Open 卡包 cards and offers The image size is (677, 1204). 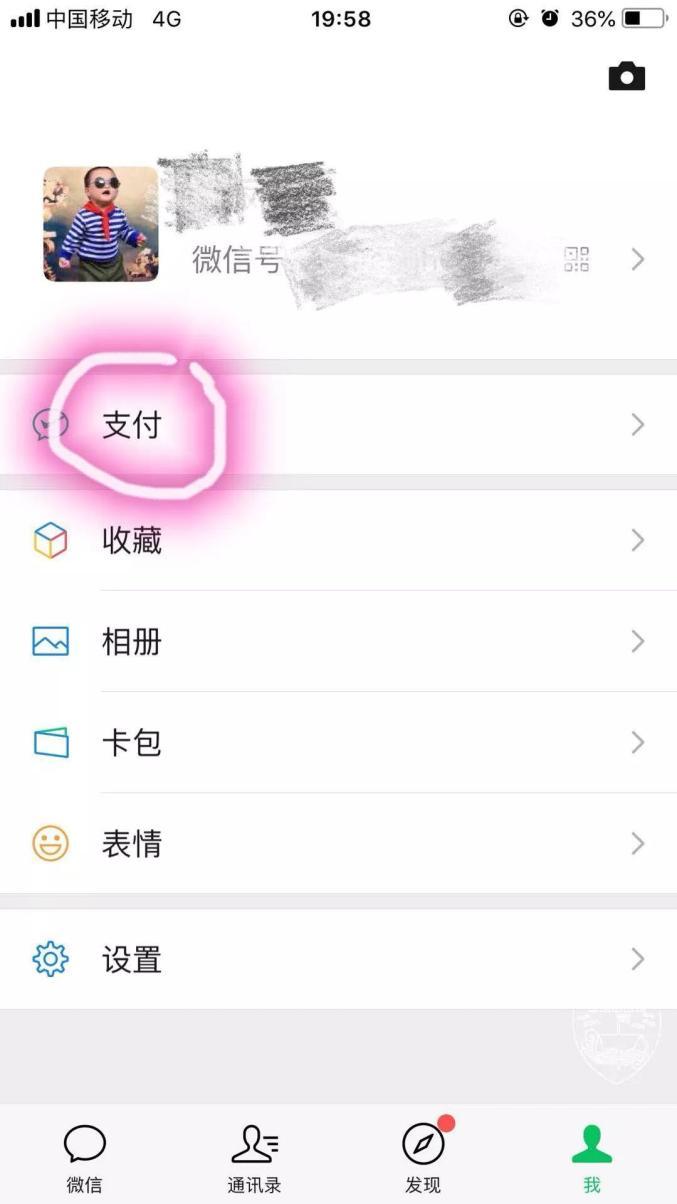338,743
